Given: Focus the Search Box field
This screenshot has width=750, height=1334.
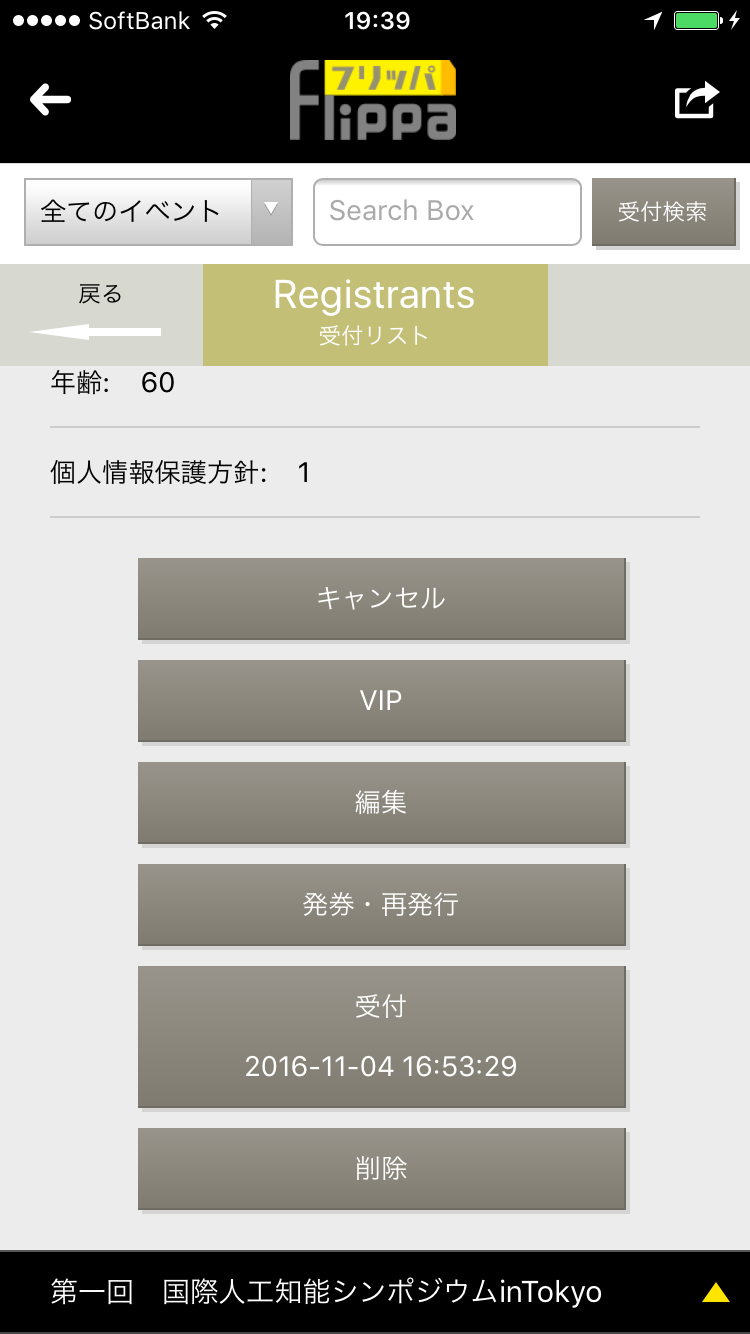Looking at the screenshot, I should pyautogui.click(x=447, y=211).
